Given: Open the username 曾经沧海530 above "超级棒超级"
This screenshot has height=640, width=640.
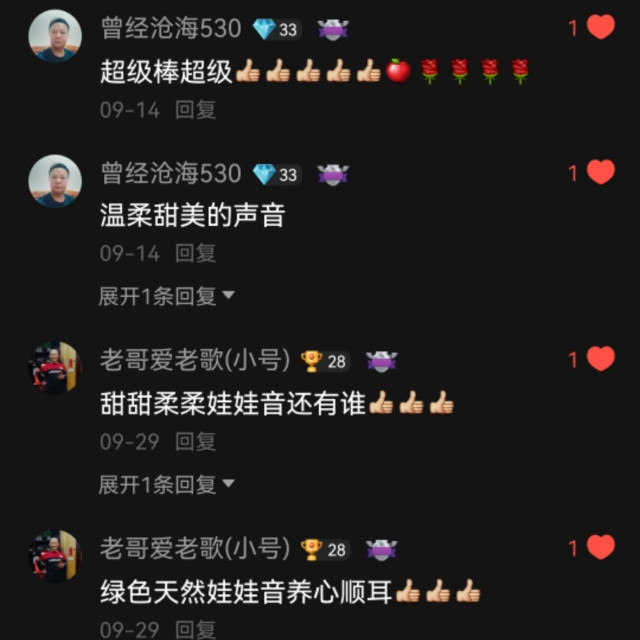Looking at the screenshot, I should click(x=171, y=29).
